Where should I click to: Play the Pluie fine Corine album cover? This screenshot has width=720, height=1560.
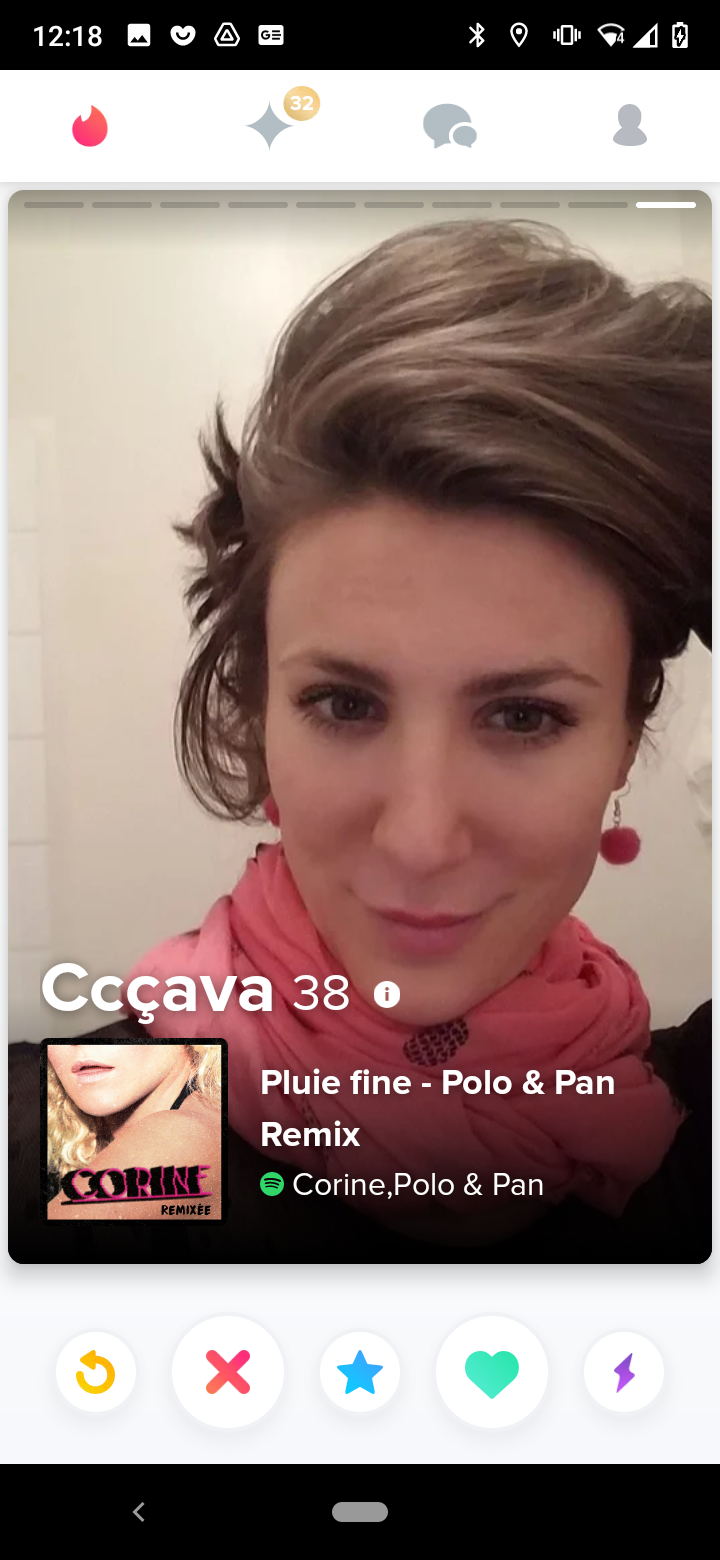point(134,1131)
